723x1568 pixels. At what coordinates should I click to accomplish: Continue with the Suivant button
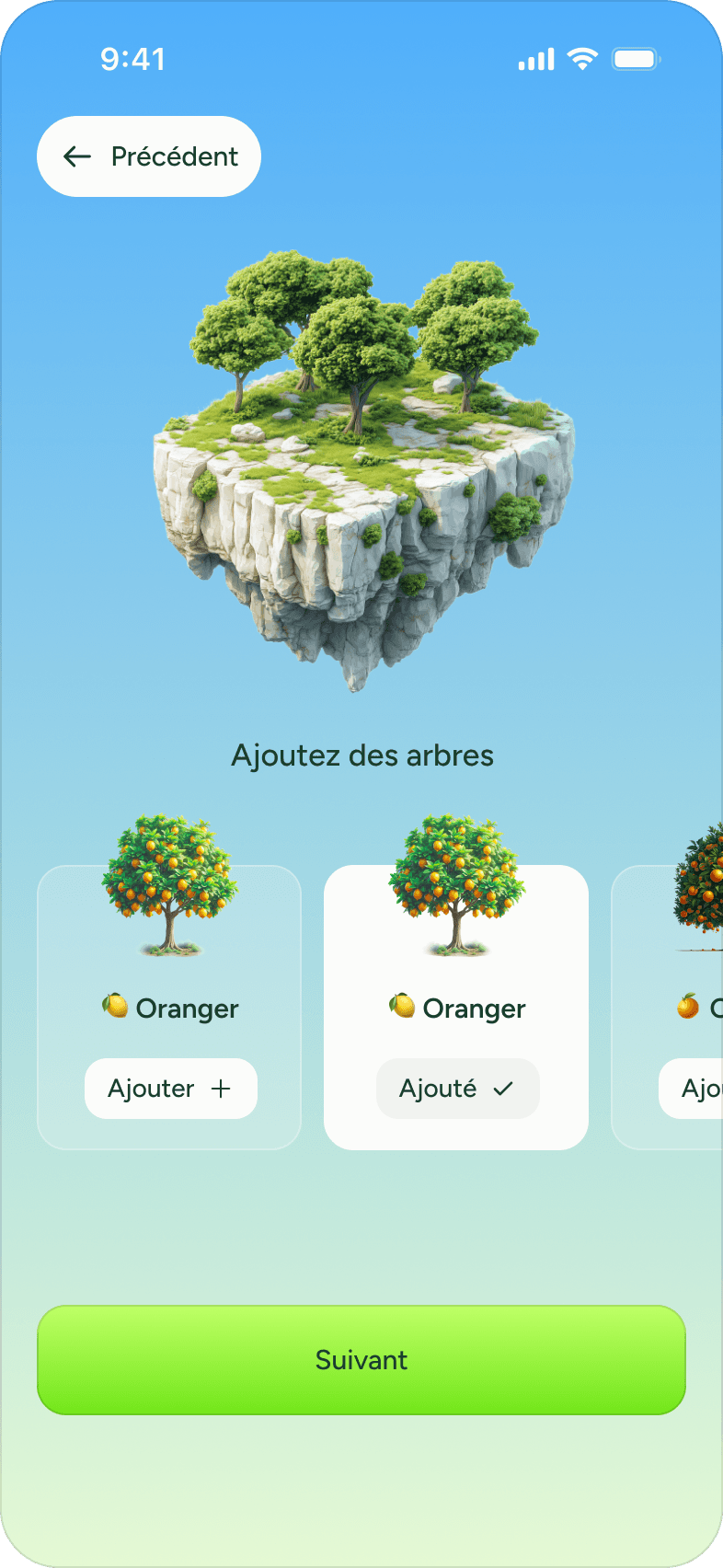[361, 1360]
